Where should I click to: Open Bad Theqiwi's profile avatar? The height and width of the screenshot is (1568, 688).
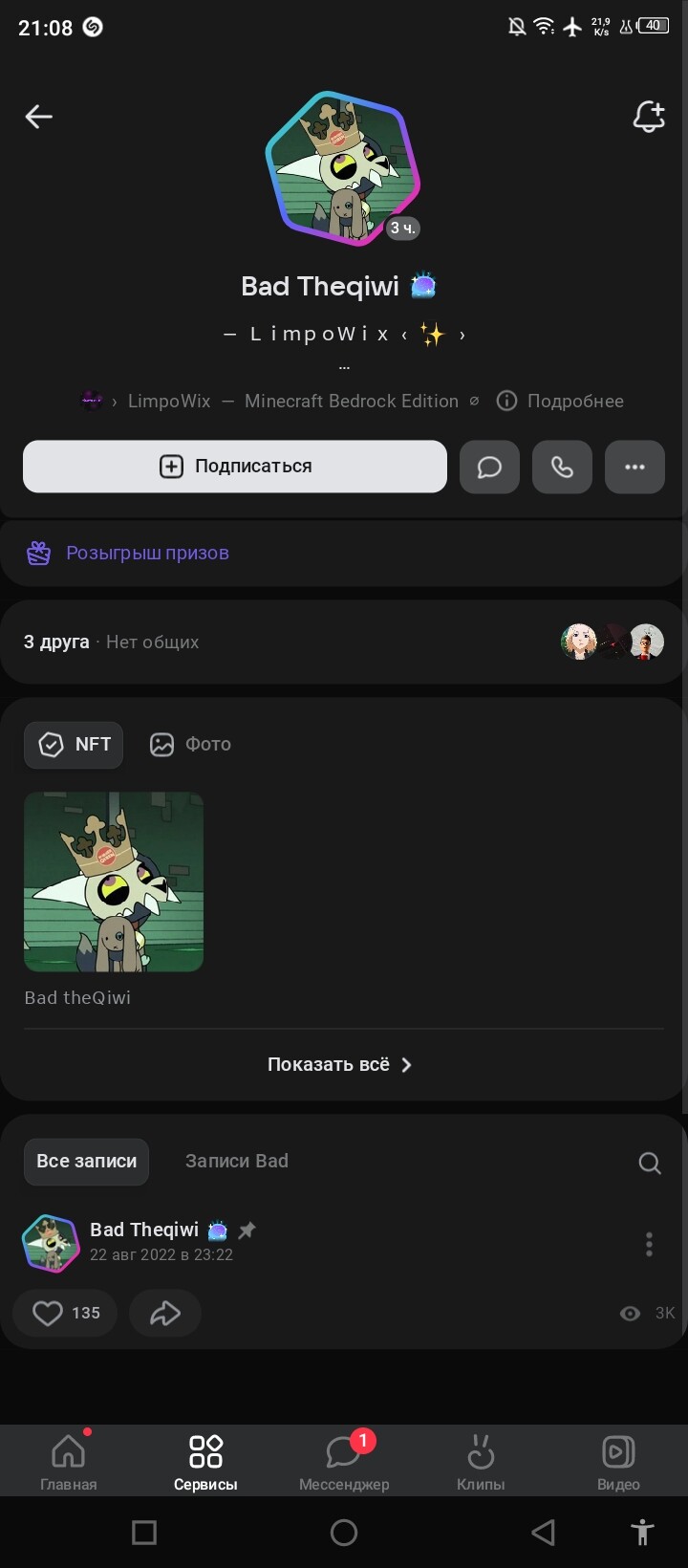(342, 168)
